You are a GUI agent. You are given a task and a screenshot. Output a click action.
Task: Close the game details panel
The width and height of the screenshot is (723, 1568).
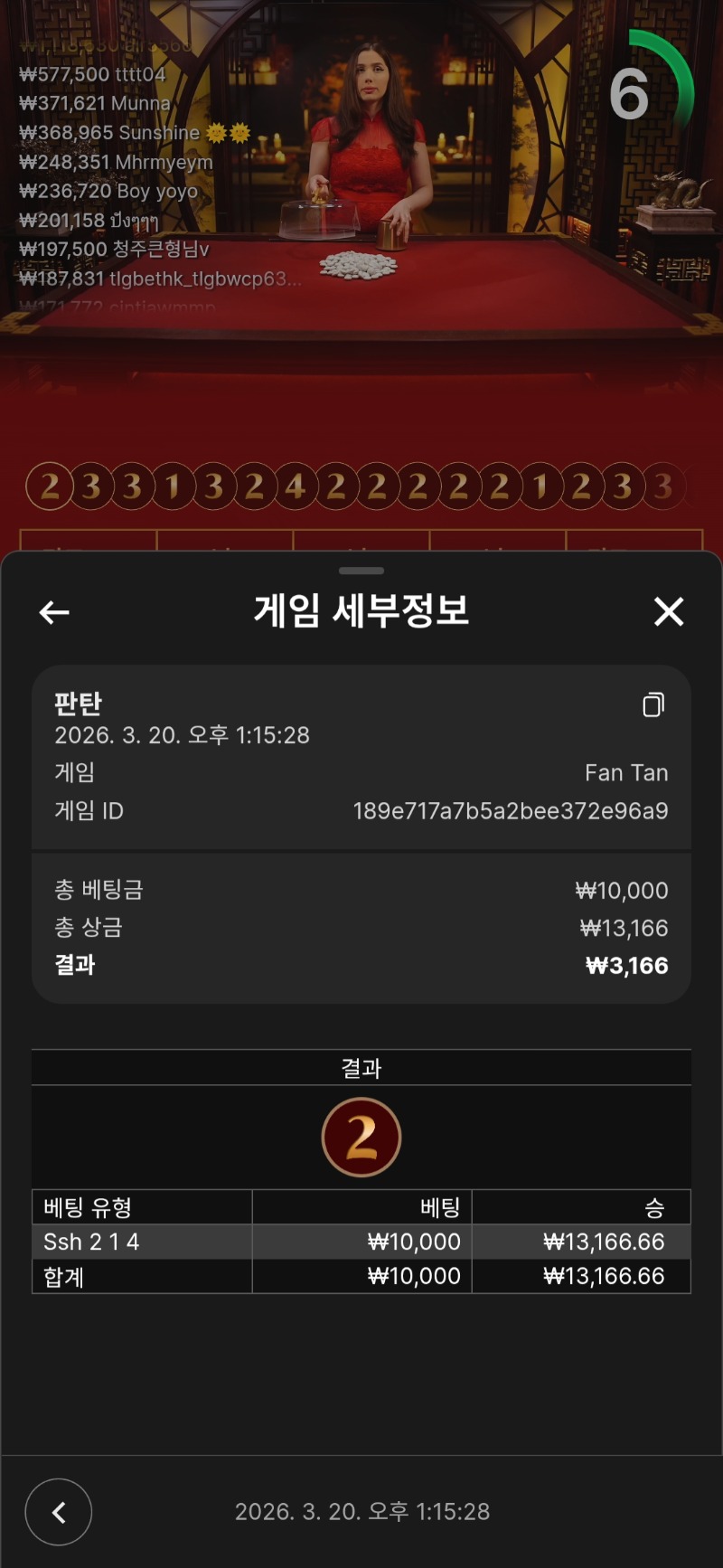pos(669,612)
